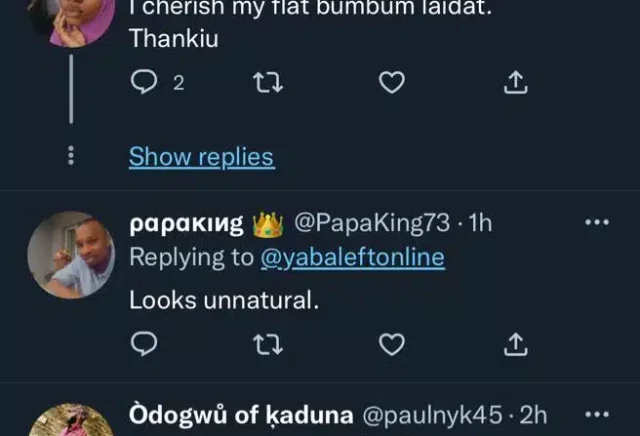Viewport: 640px width, 436px height.
Task: Share the 'flat bumbum' tweet
Action: coord(516,83)
